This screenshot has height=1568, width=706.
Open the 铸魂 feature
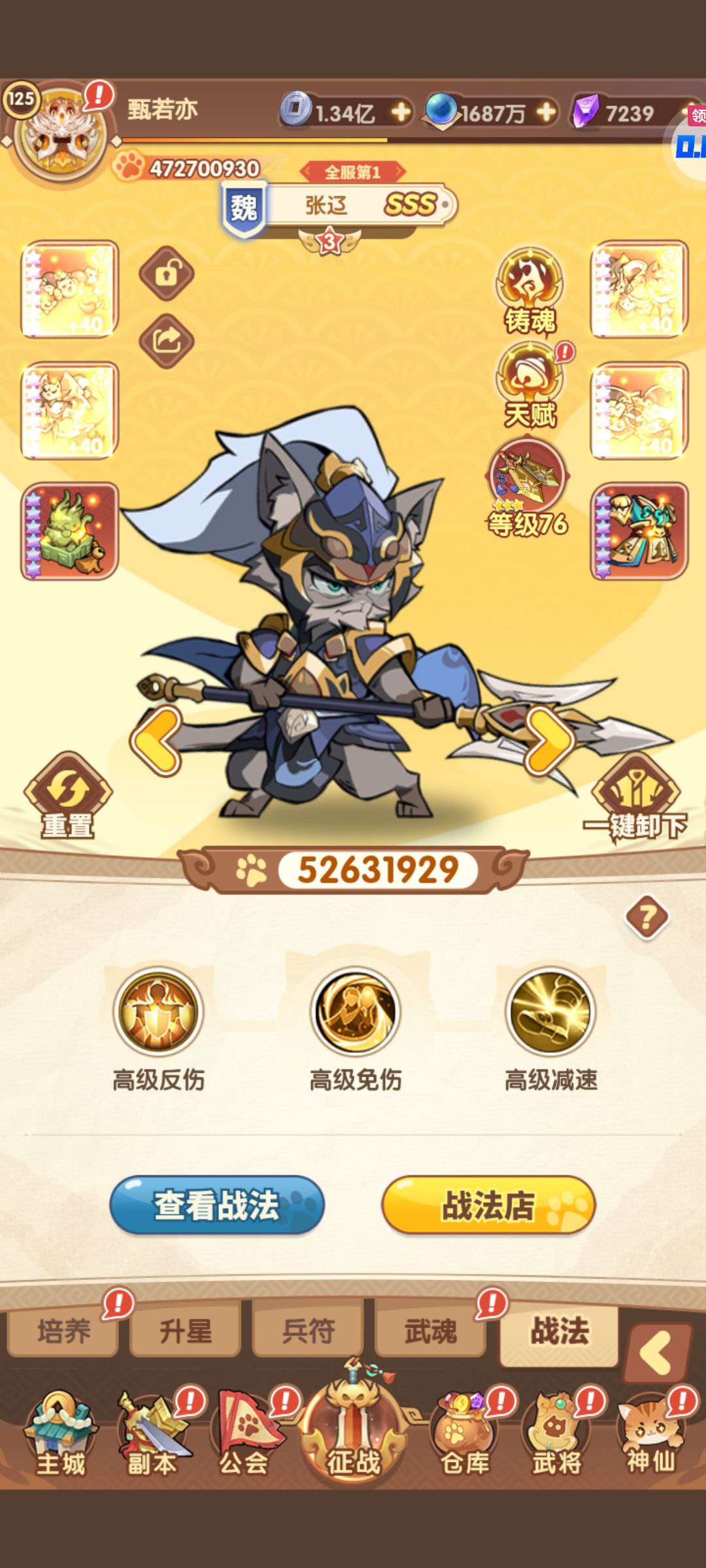tap(529, 291)
